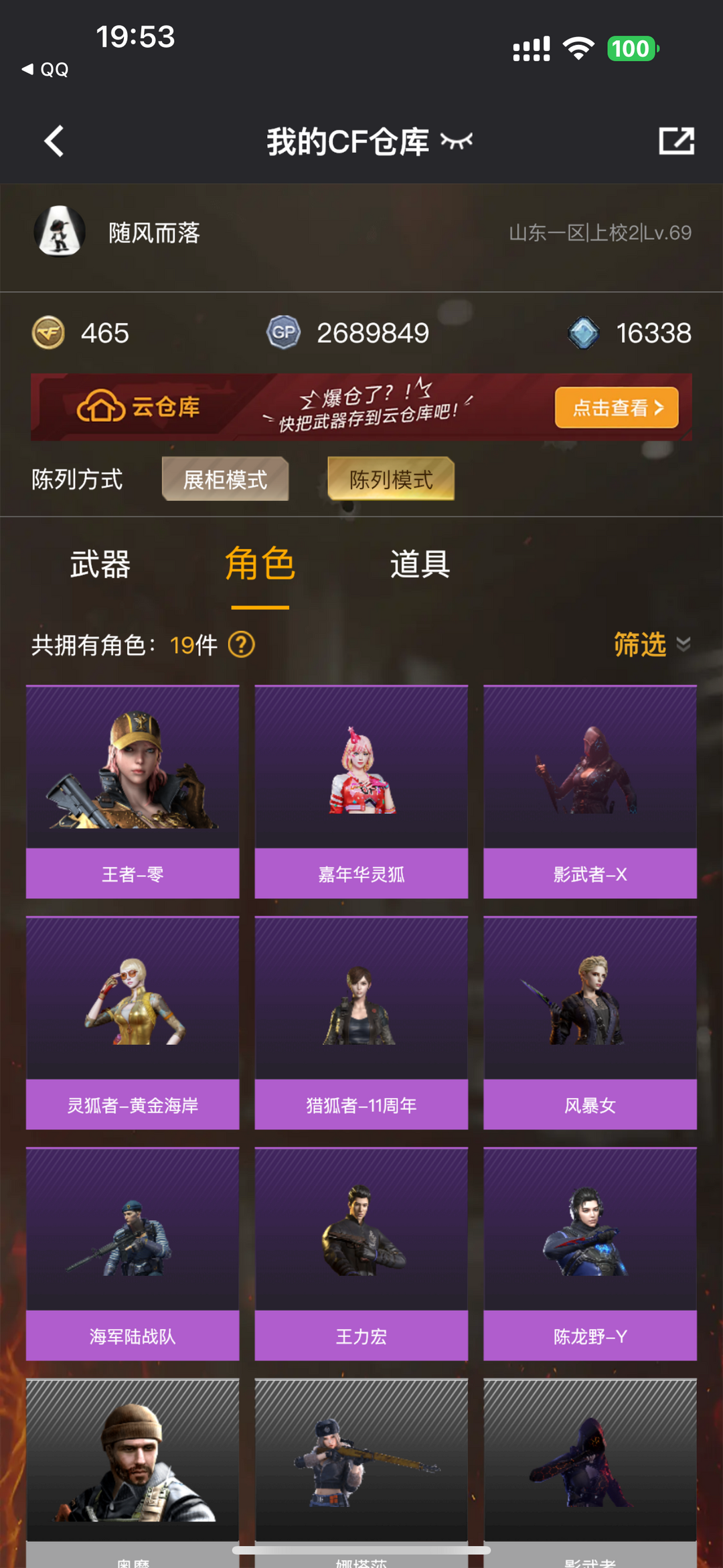Tap the back arrow at top left

click(54, 141)
